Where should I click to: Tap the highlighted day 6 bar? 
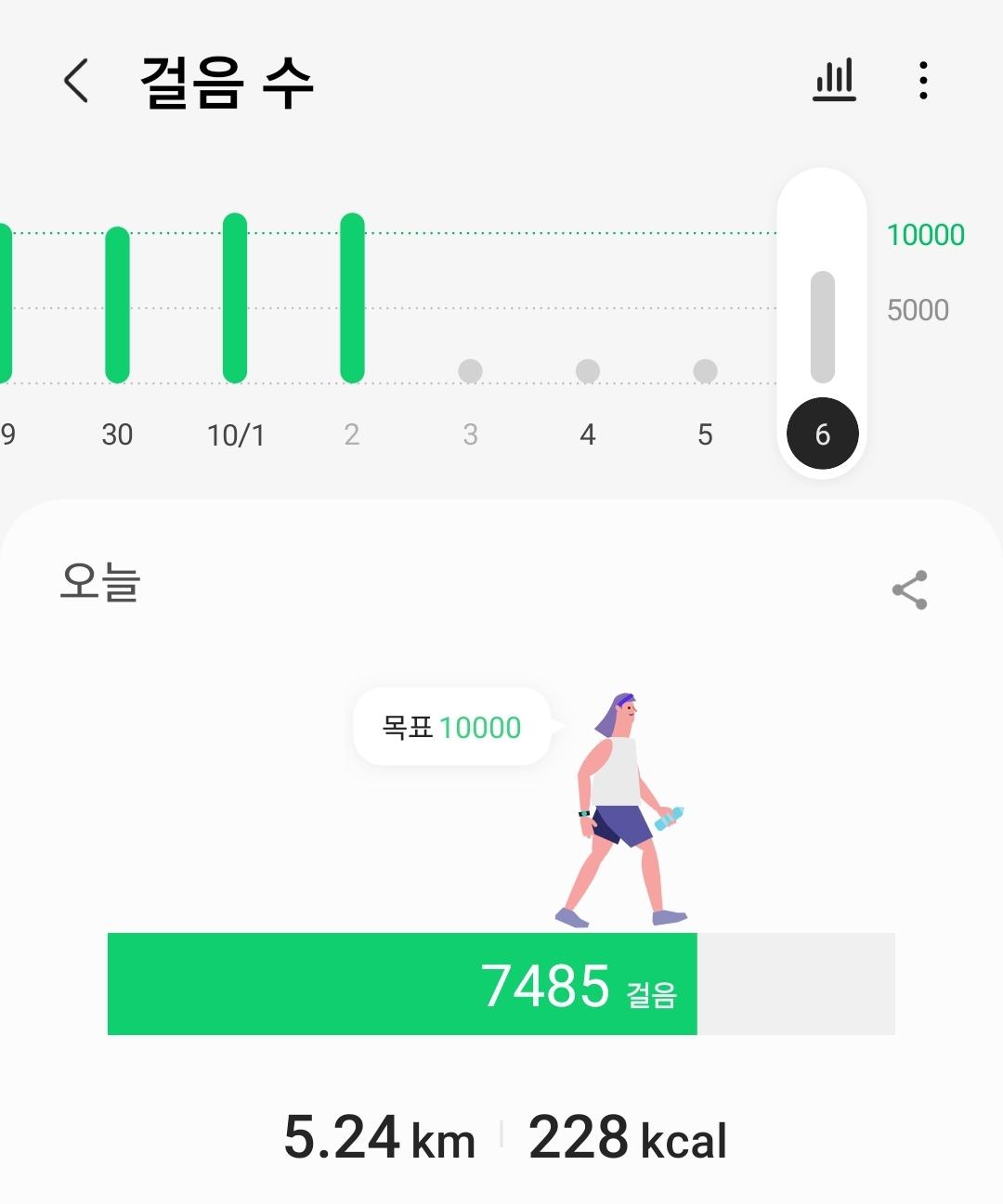click(822, 327)
